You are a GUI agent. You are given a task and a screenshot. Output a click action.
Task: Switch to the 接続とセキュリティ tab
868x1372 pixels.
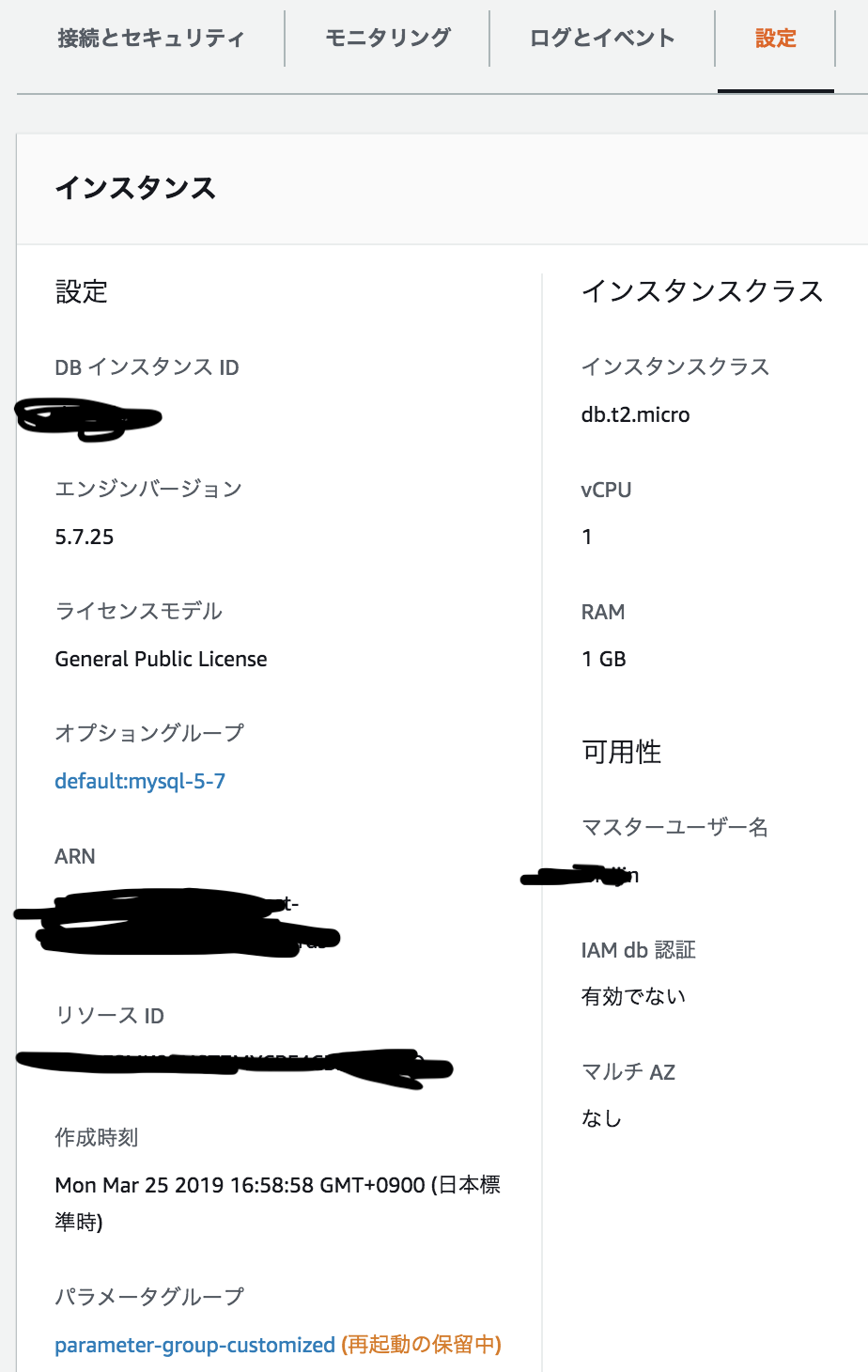pyautogui.click(x=150, y=39)
